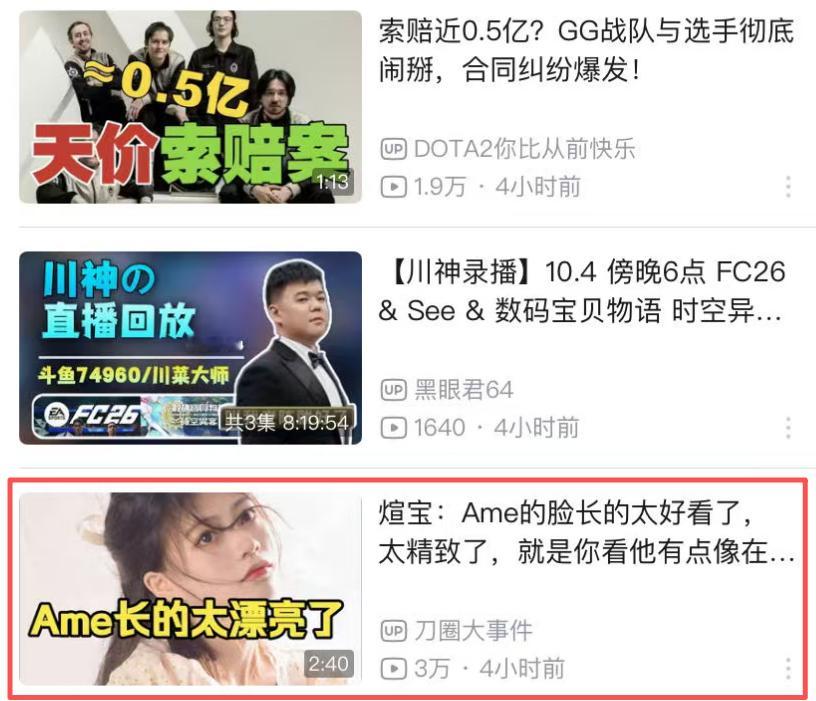
Task: Open more options for the 川神录播 video
Action: pyautogui.click(x=788, y=428)
